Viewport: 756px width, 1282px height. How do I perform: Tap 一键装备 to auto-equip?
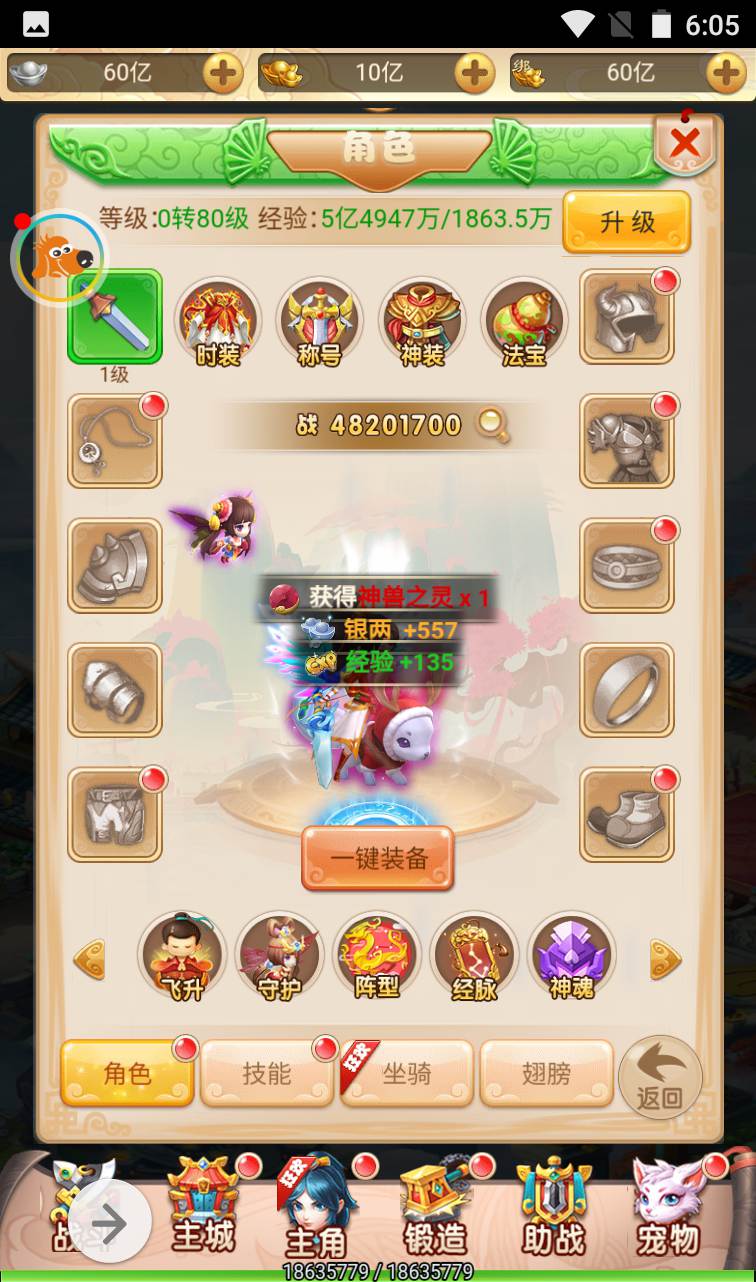378,857
